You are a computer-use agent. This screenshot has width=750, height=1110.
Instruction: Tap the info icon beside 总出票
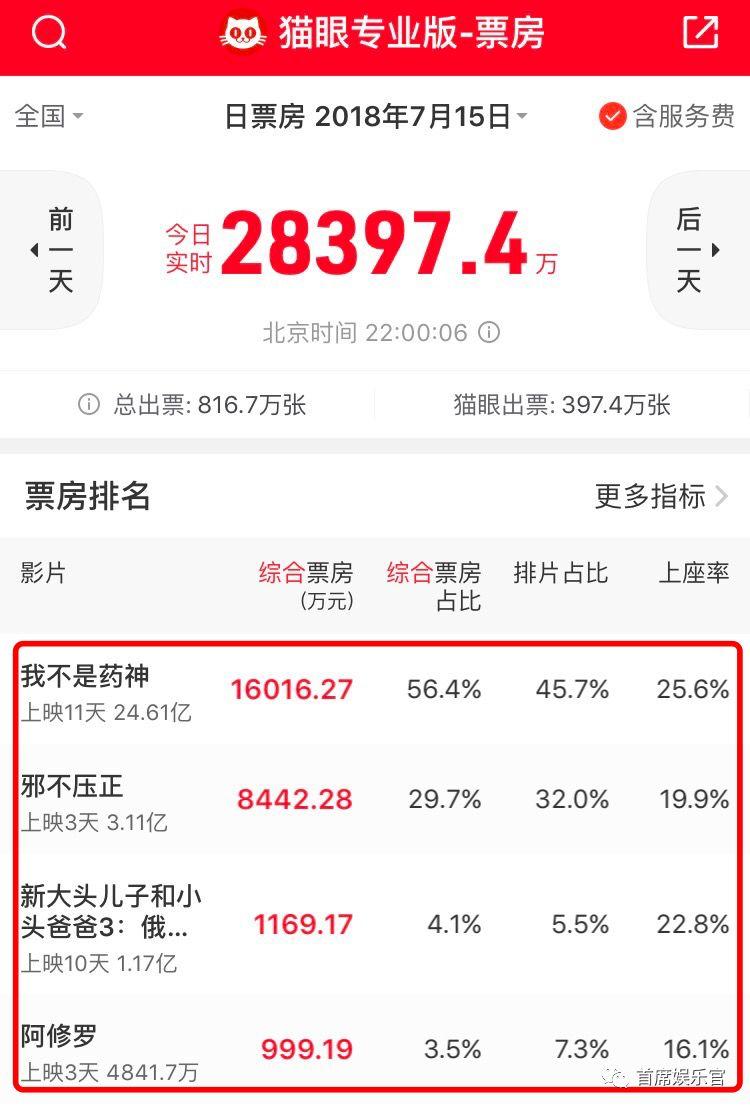point(89,405)
